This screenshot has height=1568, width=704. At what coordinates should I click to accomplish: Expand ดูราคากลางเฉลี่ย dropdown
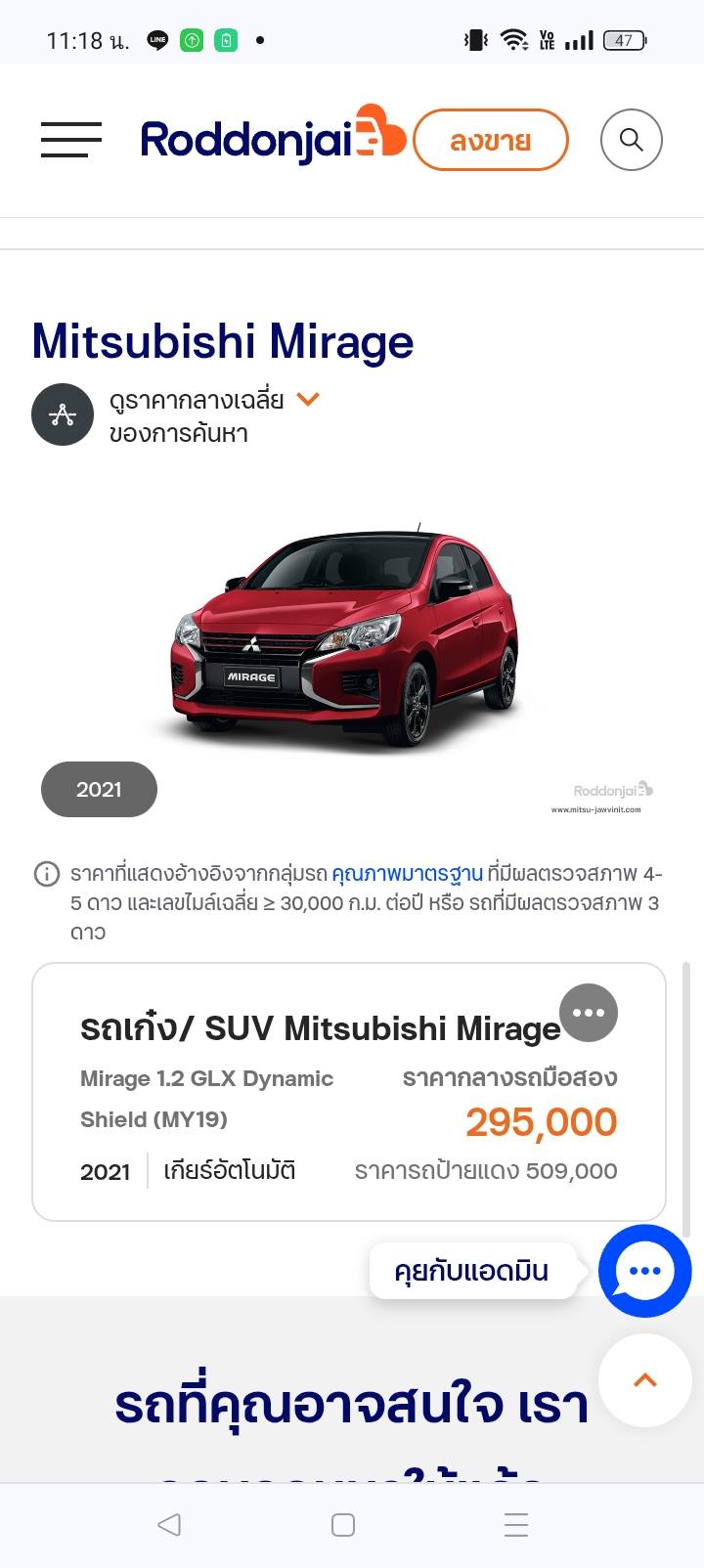(308, 399)
